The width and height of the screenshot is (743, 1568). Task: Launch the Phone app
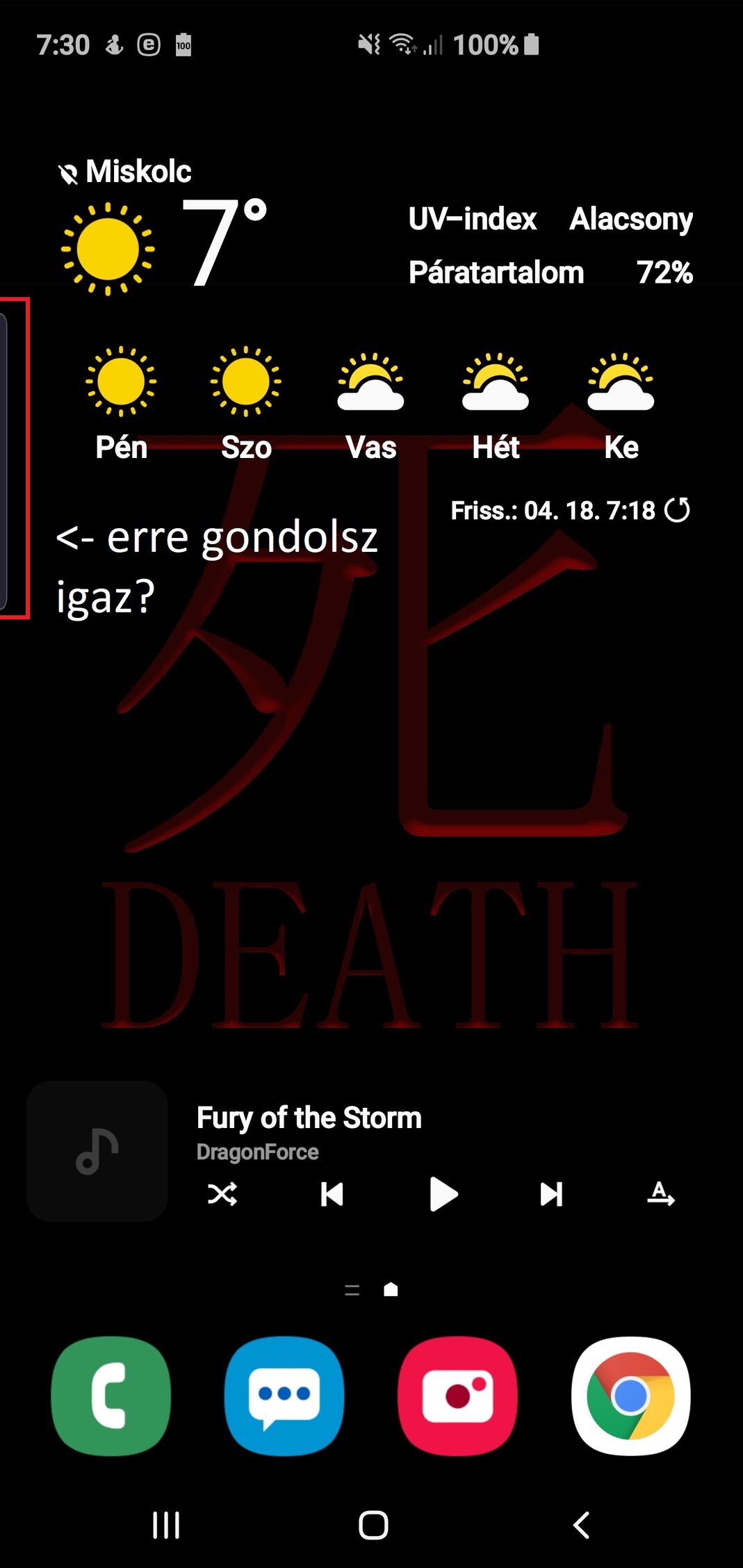pyautogui.click(x=111, y=1396)
